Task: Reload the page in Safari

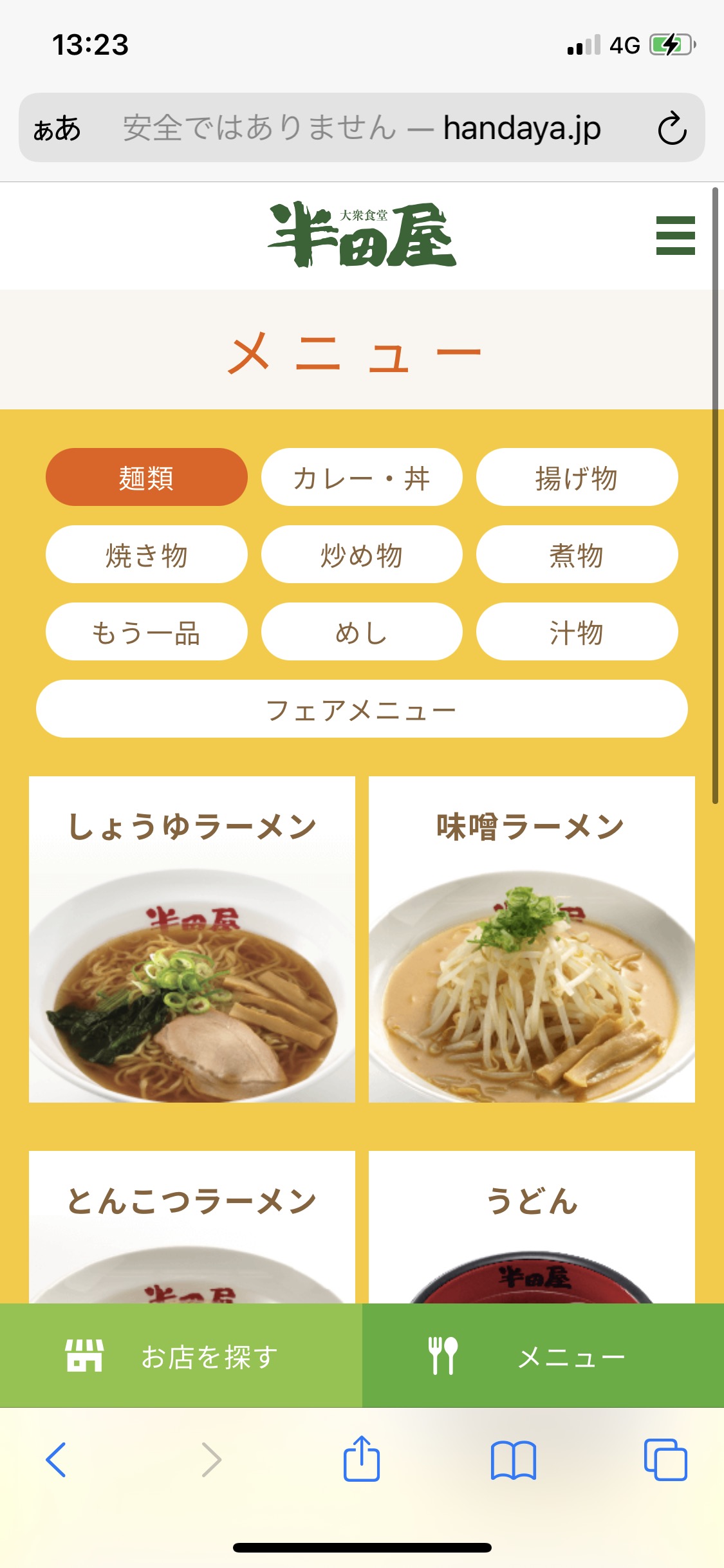Action: coord(672,128)
